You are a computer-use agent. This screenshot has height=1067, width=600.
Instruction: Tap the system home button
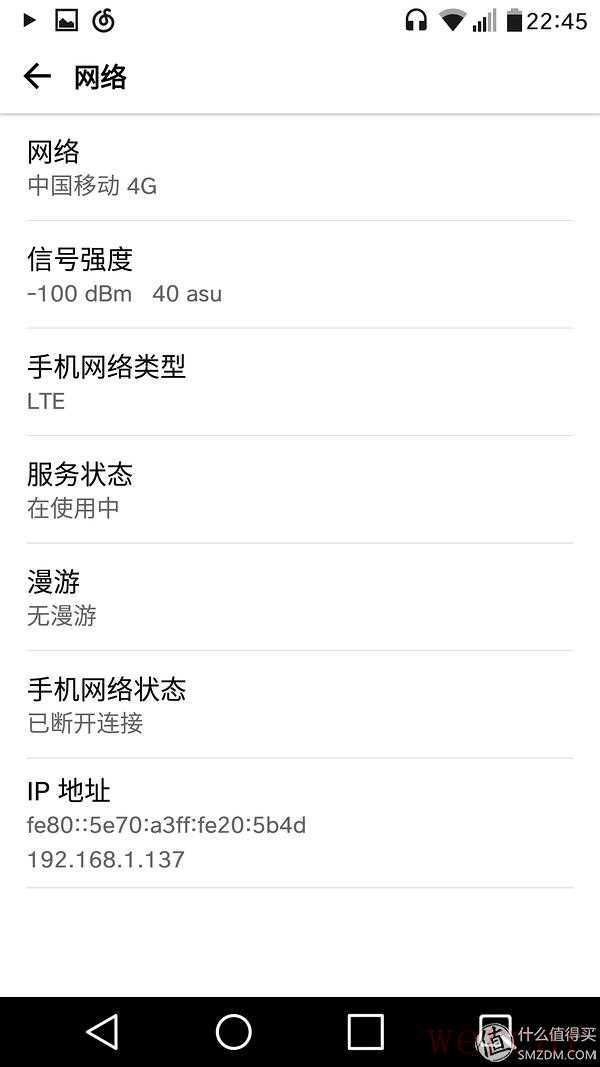click(x=234, y=1031)
